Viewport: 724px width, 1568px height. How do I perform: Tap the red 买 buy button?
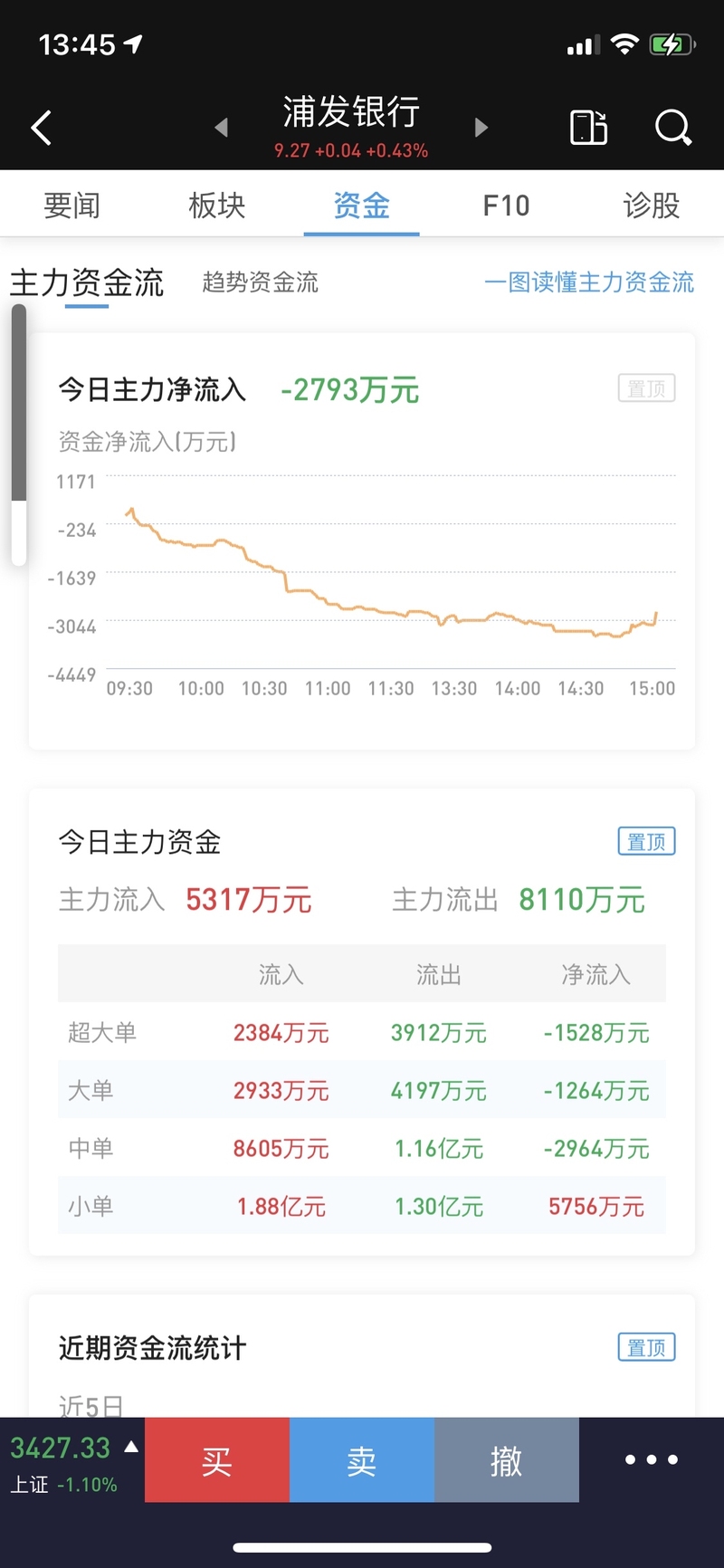(217, 1460)
